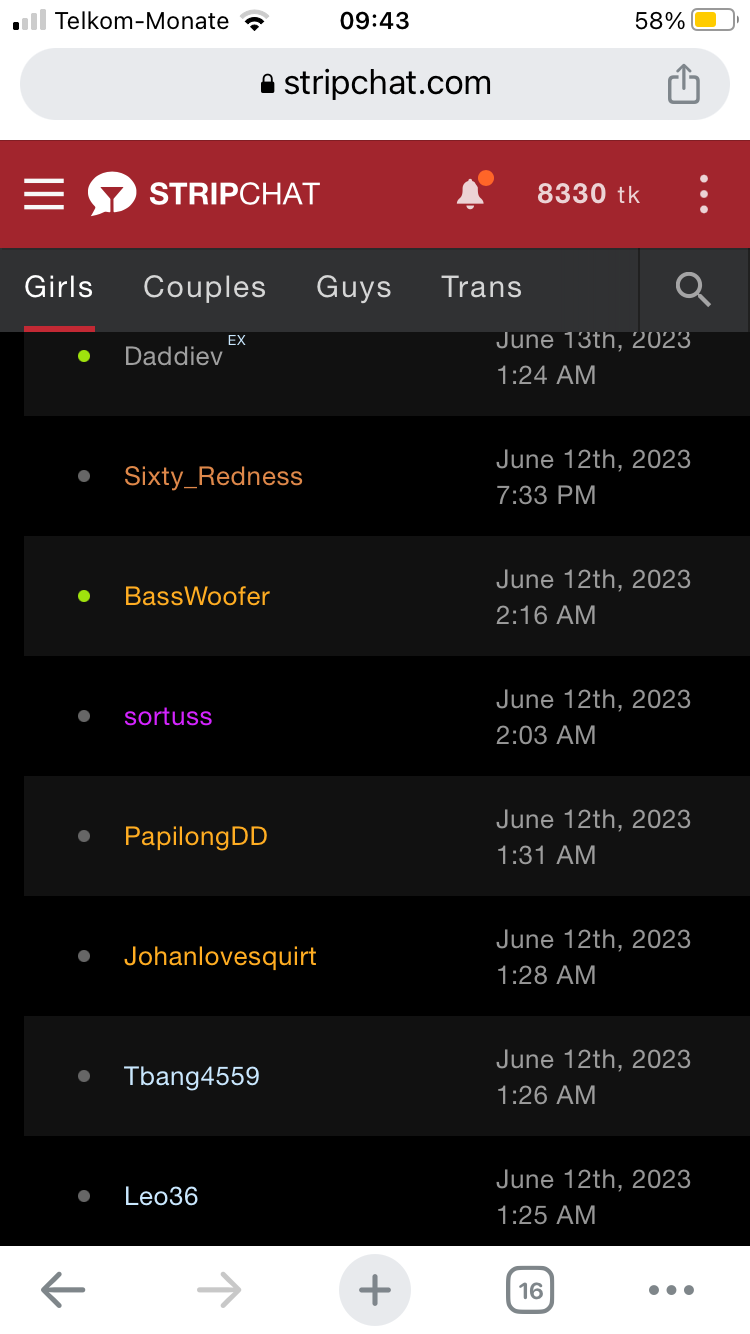
Task: Go back with the browser back arrow
Action: (63, 1290)
